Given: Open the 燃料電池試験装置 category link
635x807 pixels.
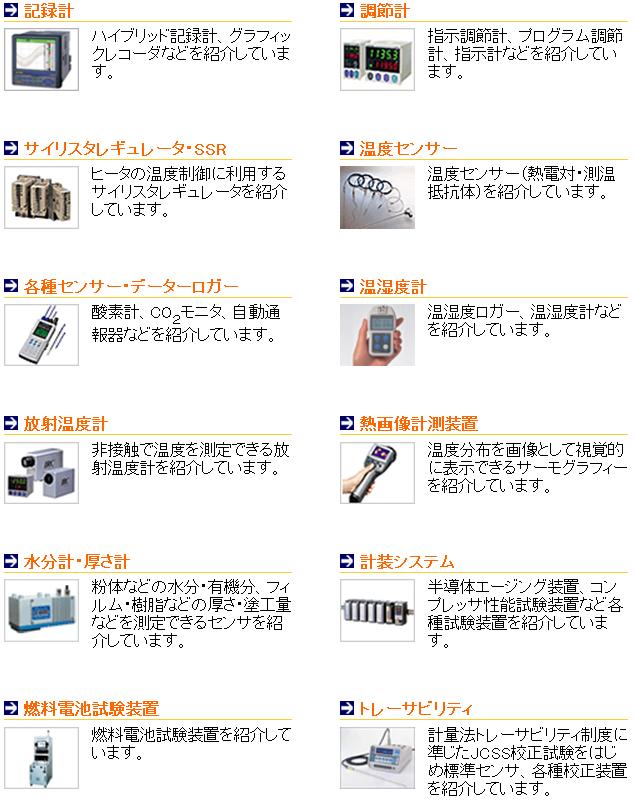Looking at the screenshot, I should point(91,709).
